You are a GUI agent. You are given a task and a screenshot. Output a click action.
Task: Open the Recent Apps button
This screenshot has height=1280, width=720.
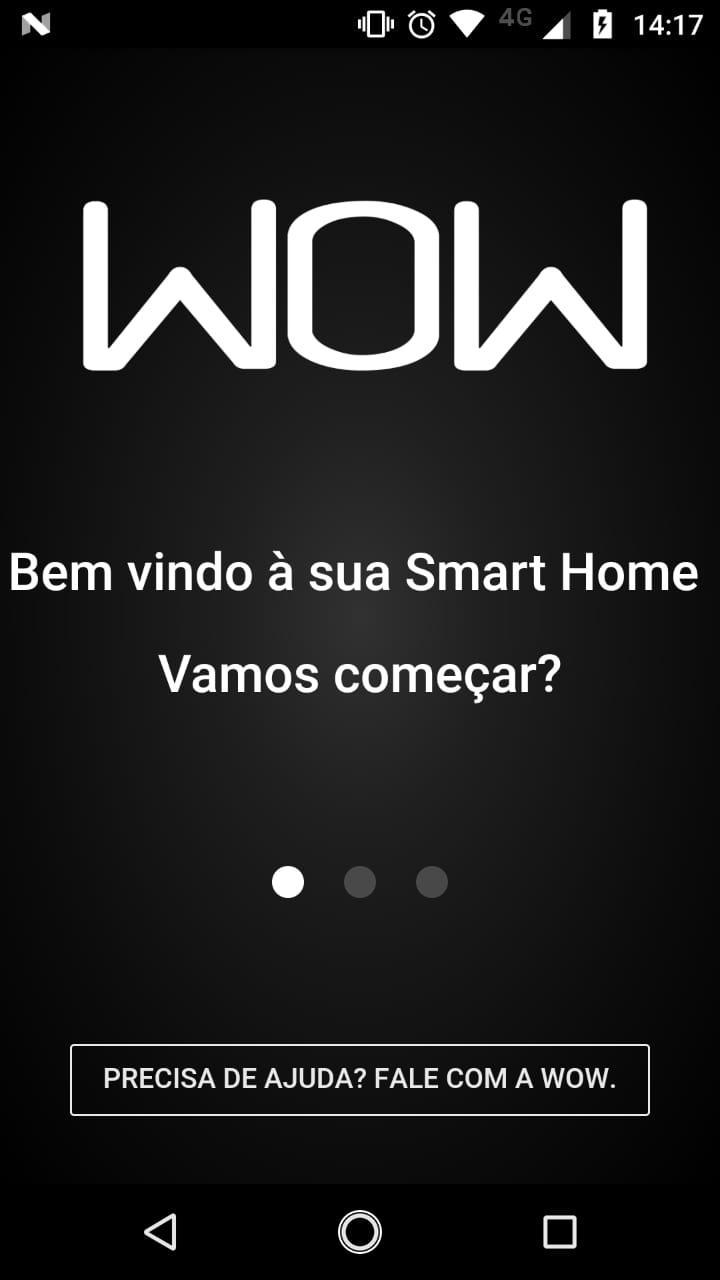tap(560, 1232)
